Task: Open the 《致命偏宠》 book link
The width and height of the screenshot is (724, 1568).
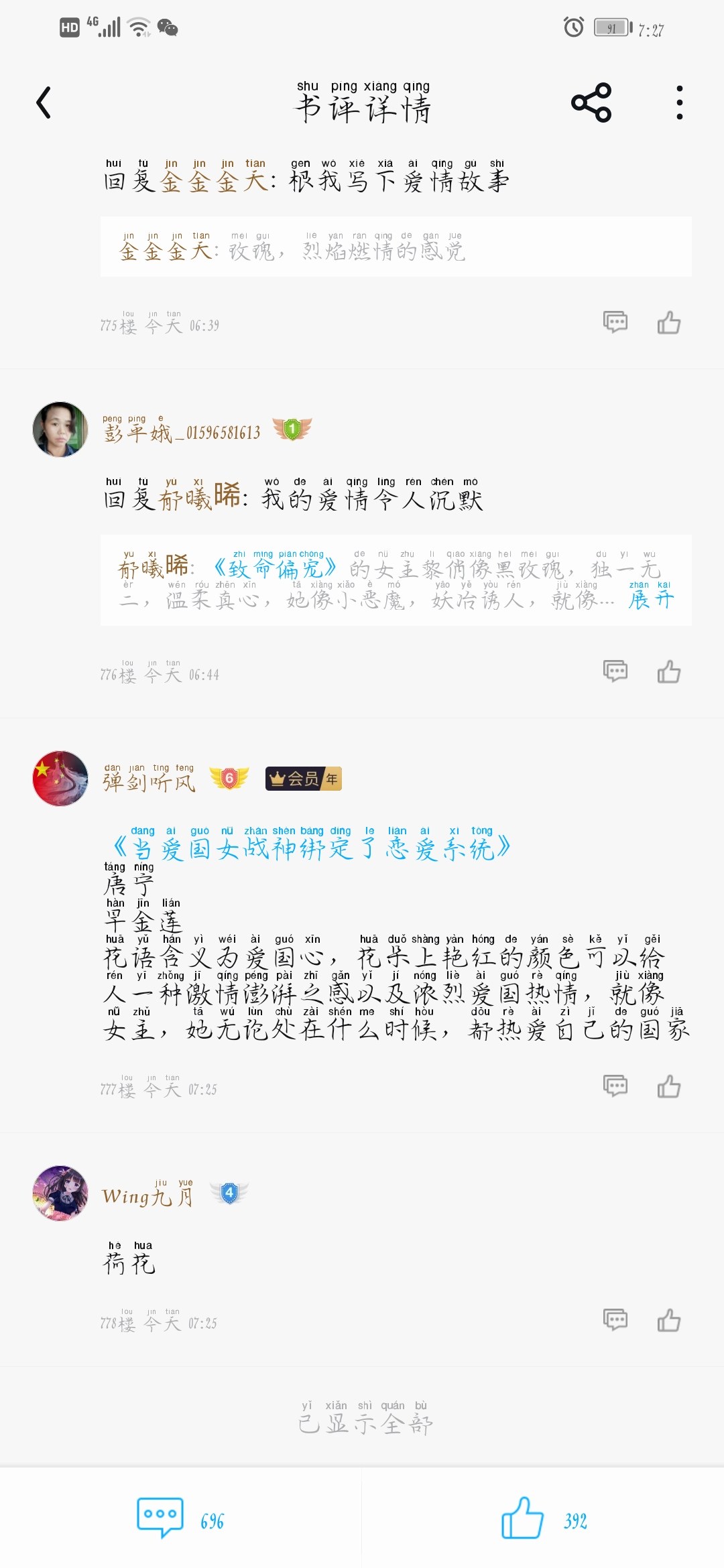Action: pyautogui.click(x=275, y=568)
